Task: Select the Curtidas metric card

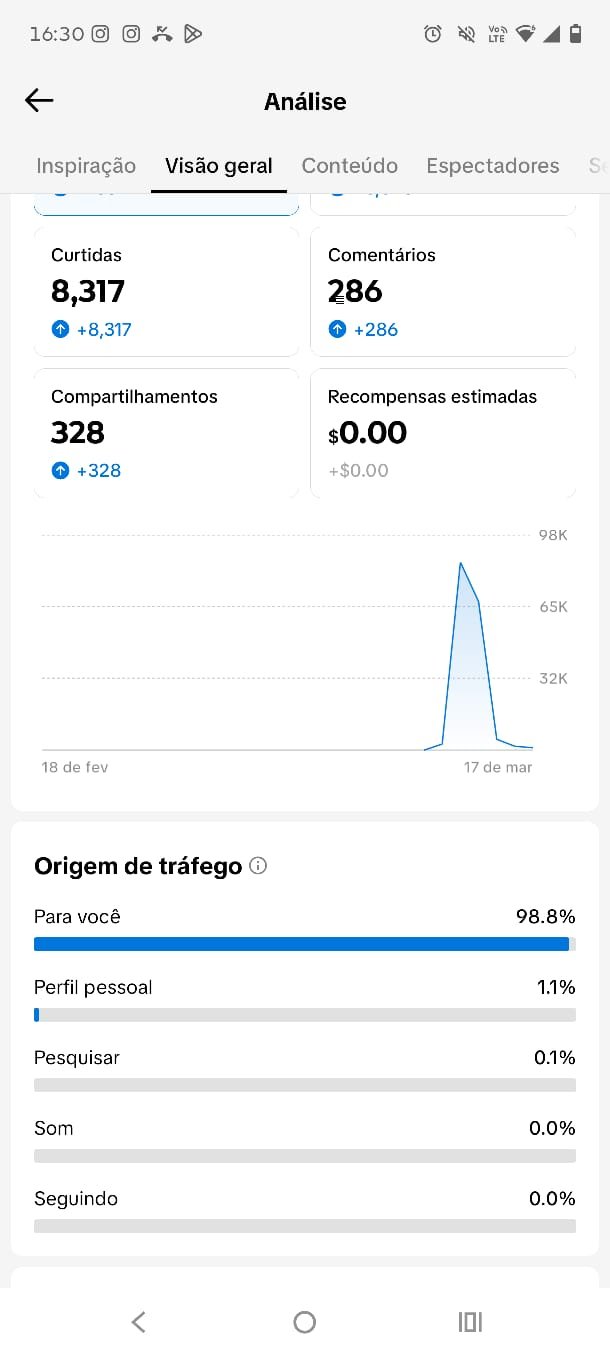Action: coord(166,292)
